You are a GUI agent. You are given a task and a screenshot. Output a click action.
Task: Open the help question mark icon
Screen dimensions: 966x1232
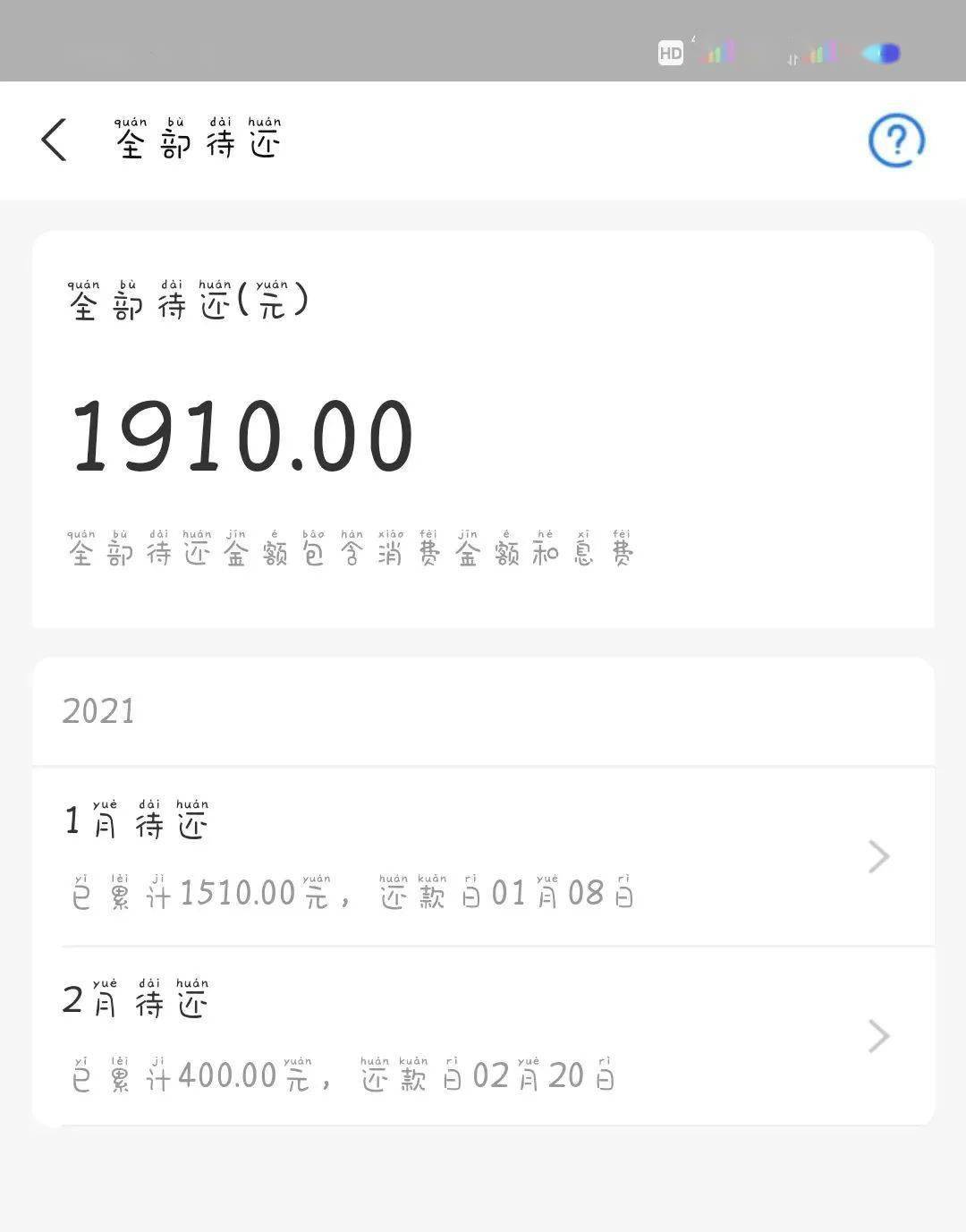point(895,140)
